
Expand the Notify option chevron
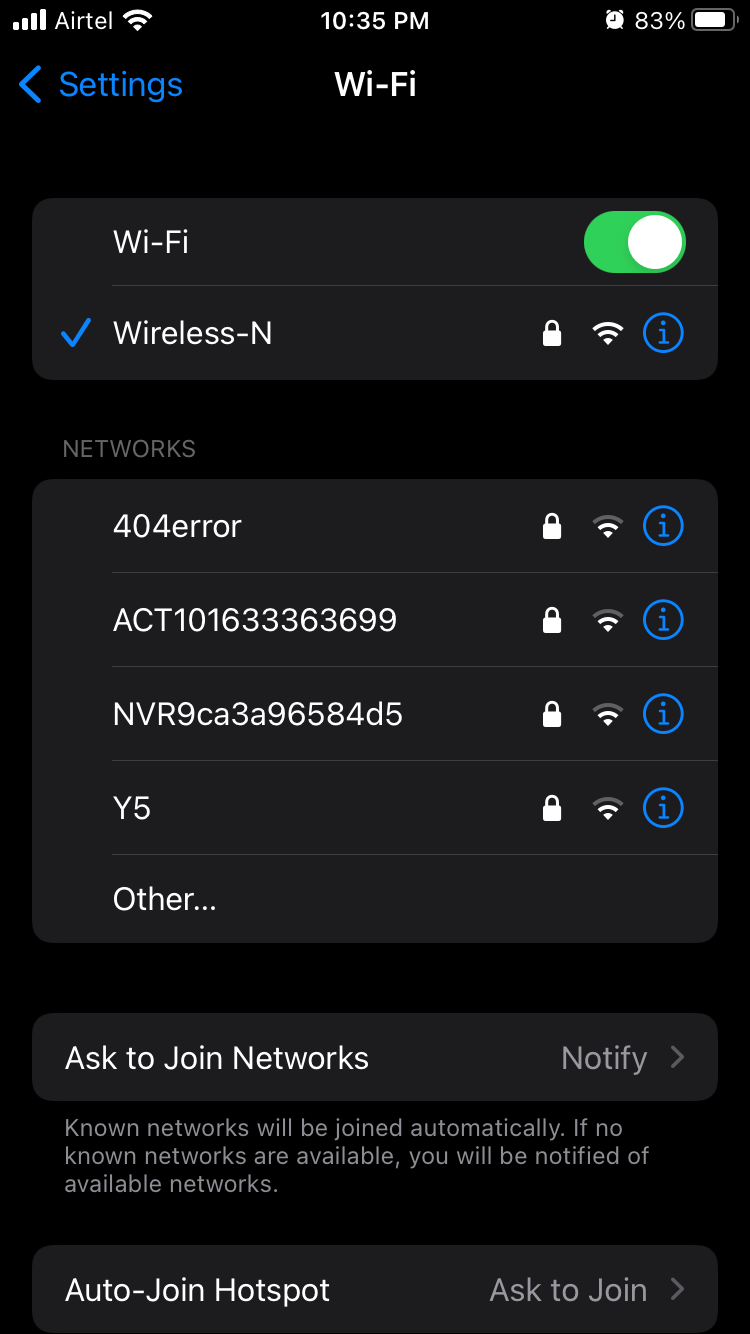(x=679, y=1057)
